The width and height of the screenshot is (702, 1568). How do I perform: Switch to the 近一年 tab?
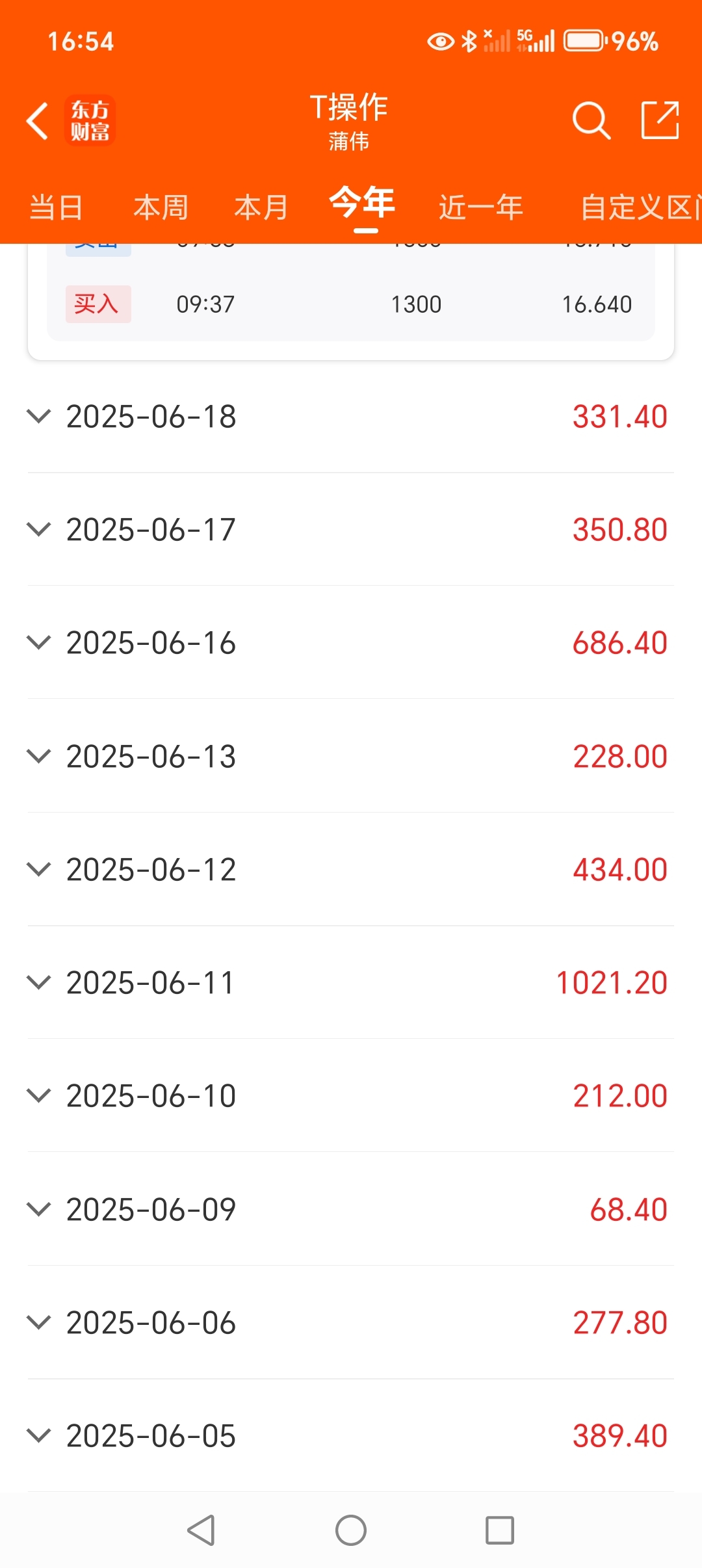[x=480, y=208]
